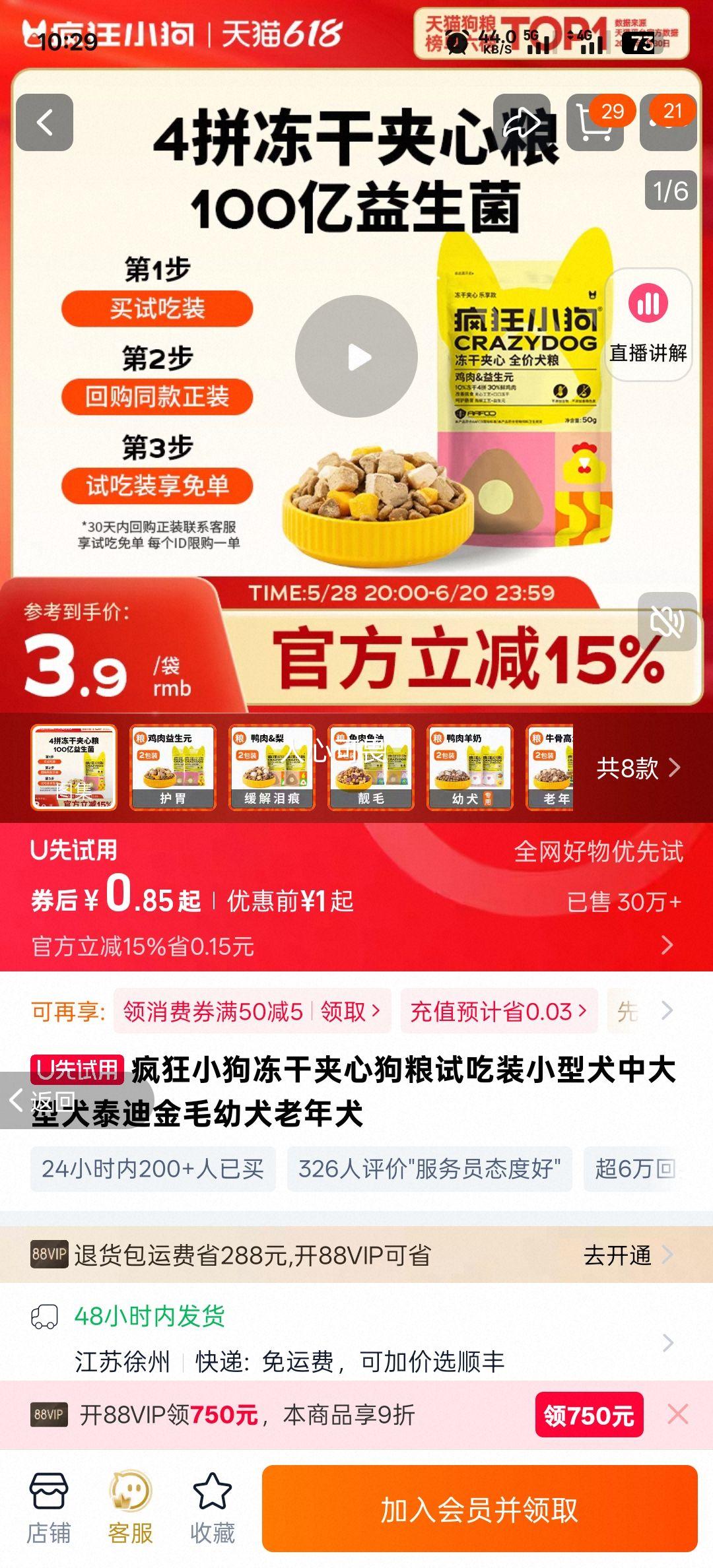The height and width of the screenshot is (1568, 713).
Task: View all 共8款 variants
Action: point(637,768)
